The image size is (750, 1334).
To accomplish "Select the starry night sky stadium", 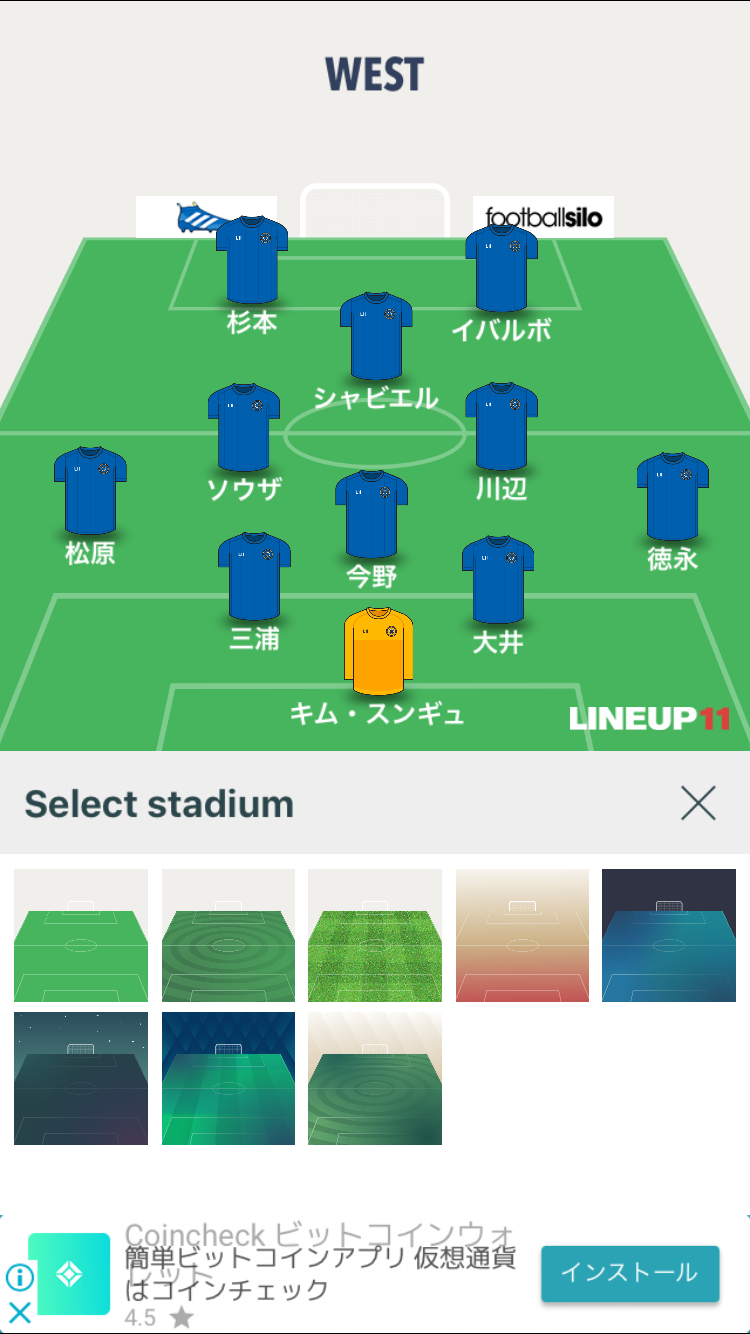I will click(x=81, y=1078).
